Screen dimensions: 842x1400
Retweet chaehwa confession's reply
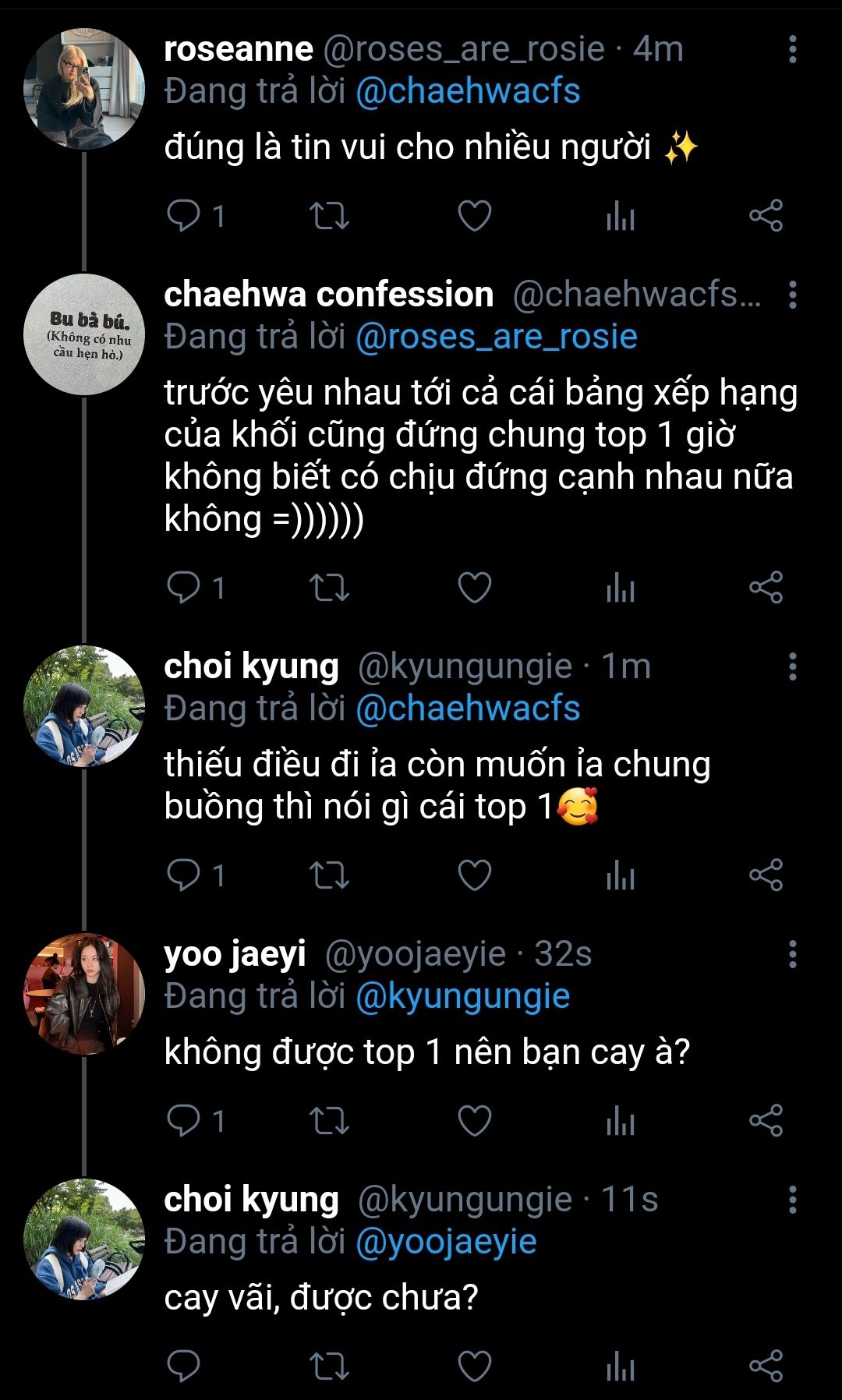pos(329,588)
